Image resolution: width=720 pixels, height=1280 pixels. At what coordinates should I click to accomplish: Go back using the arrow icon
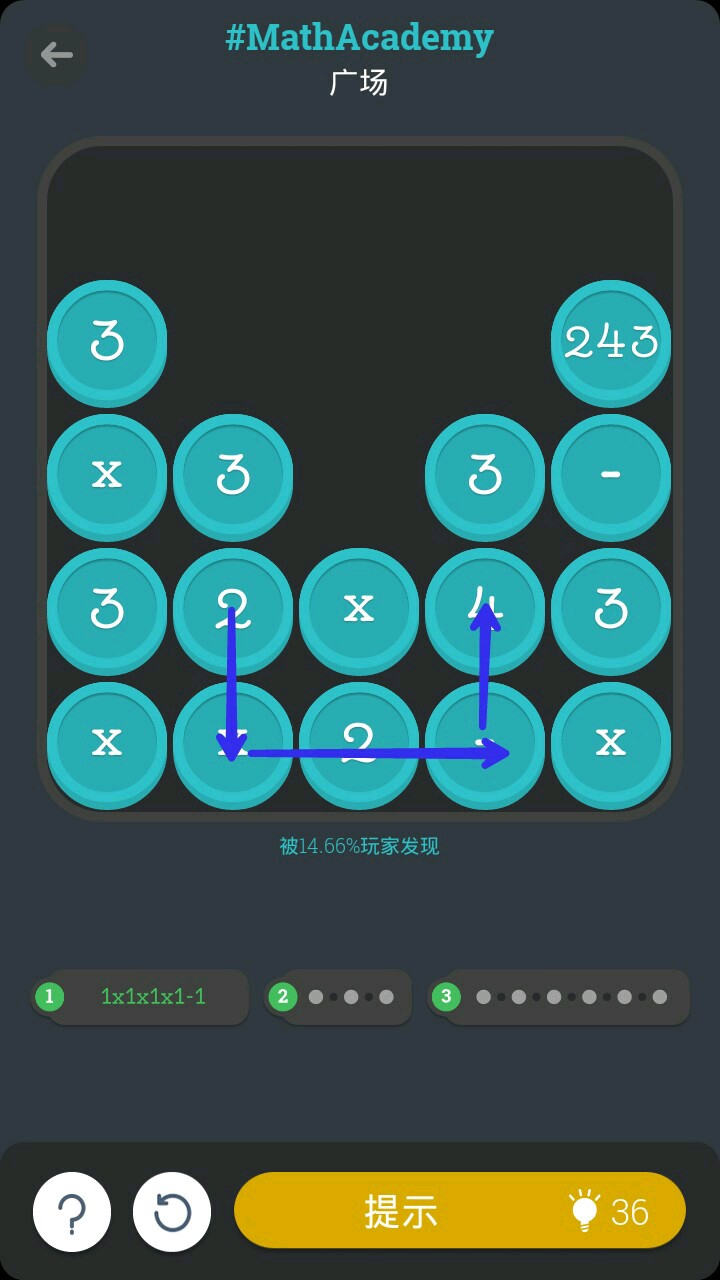coord(56,54)
